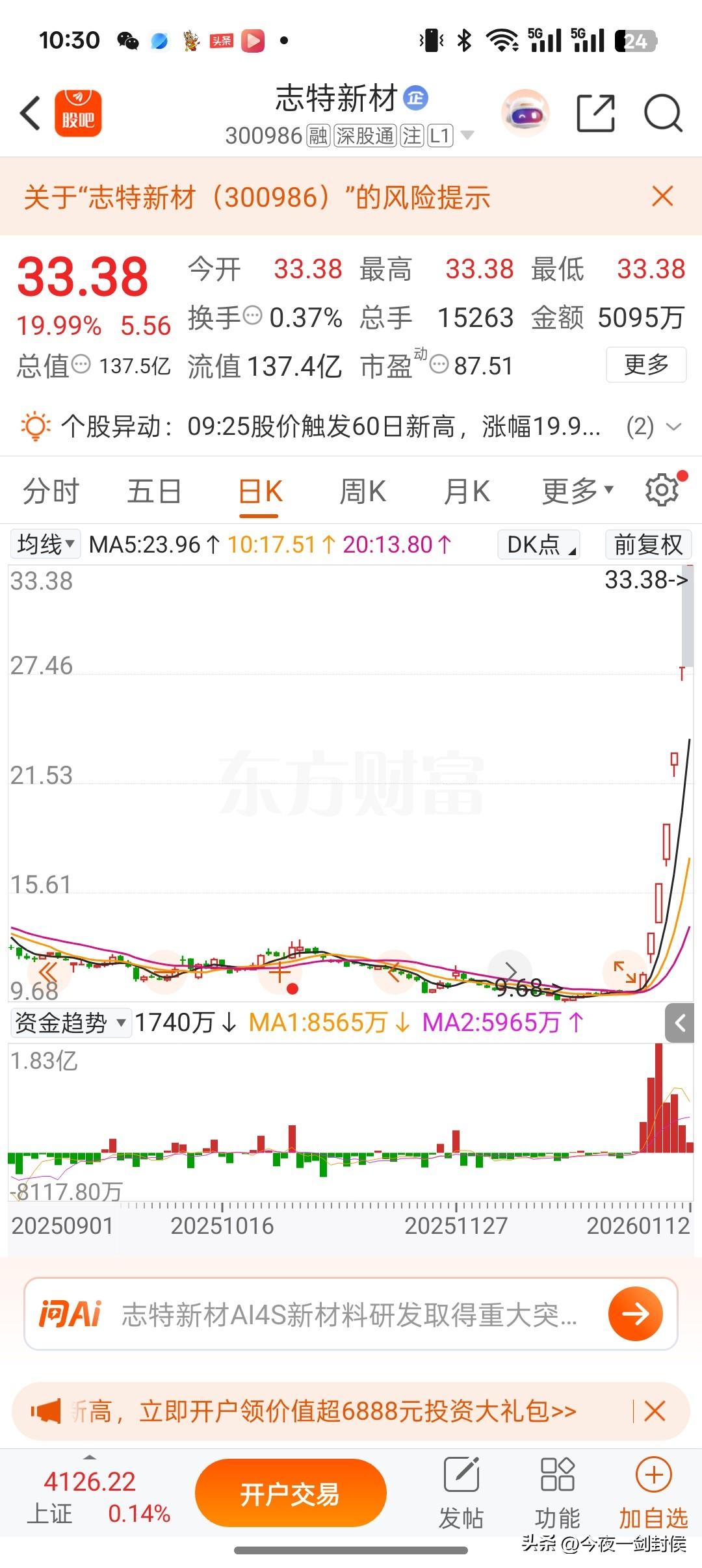Tap the 个股异动 lightbulb icon
This screenshot has height=1568, width=702.
[36, 426]
